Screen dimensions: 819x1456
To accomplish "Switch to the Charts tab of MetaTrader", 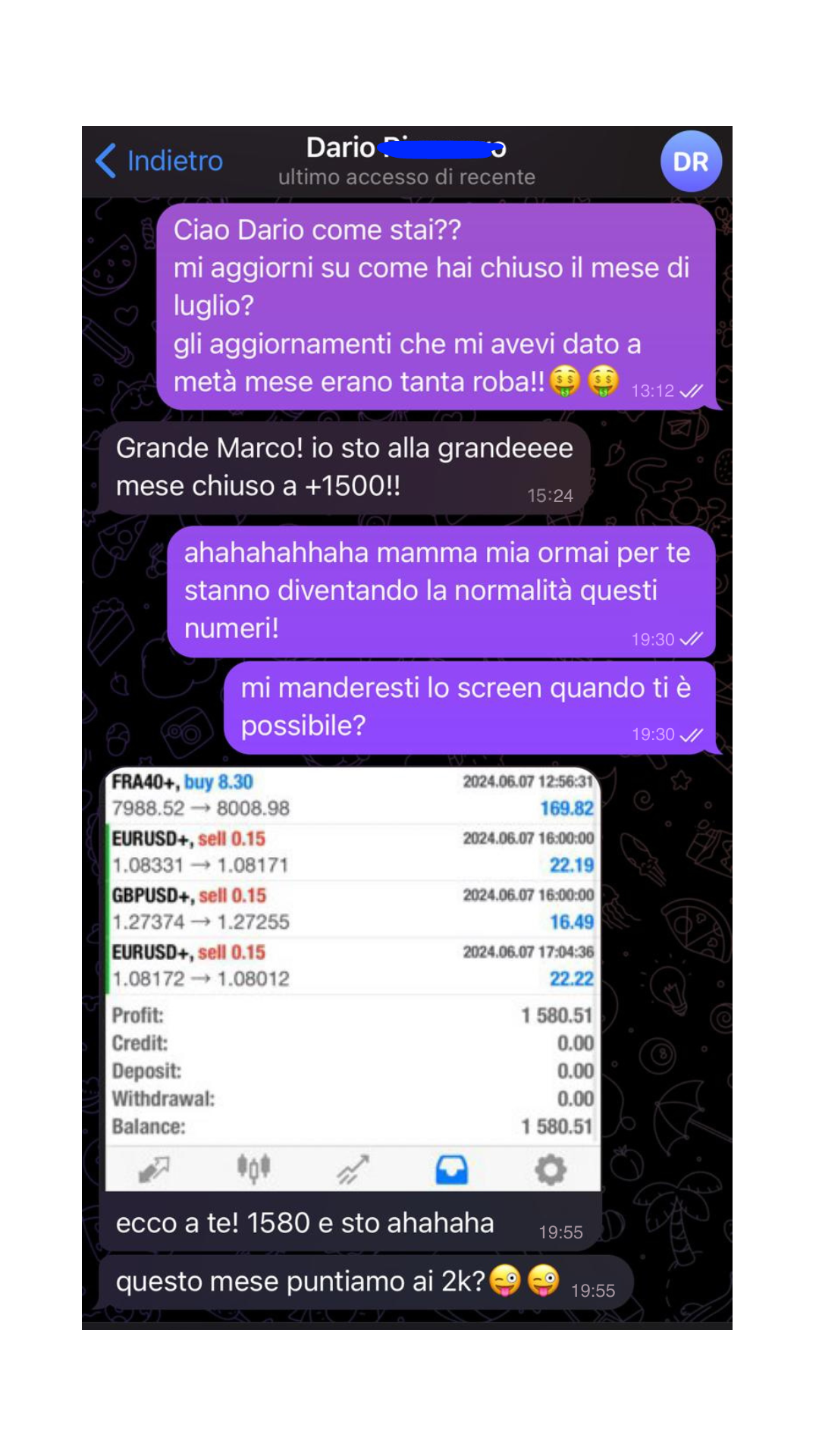I will click(x=254, y=1169).
